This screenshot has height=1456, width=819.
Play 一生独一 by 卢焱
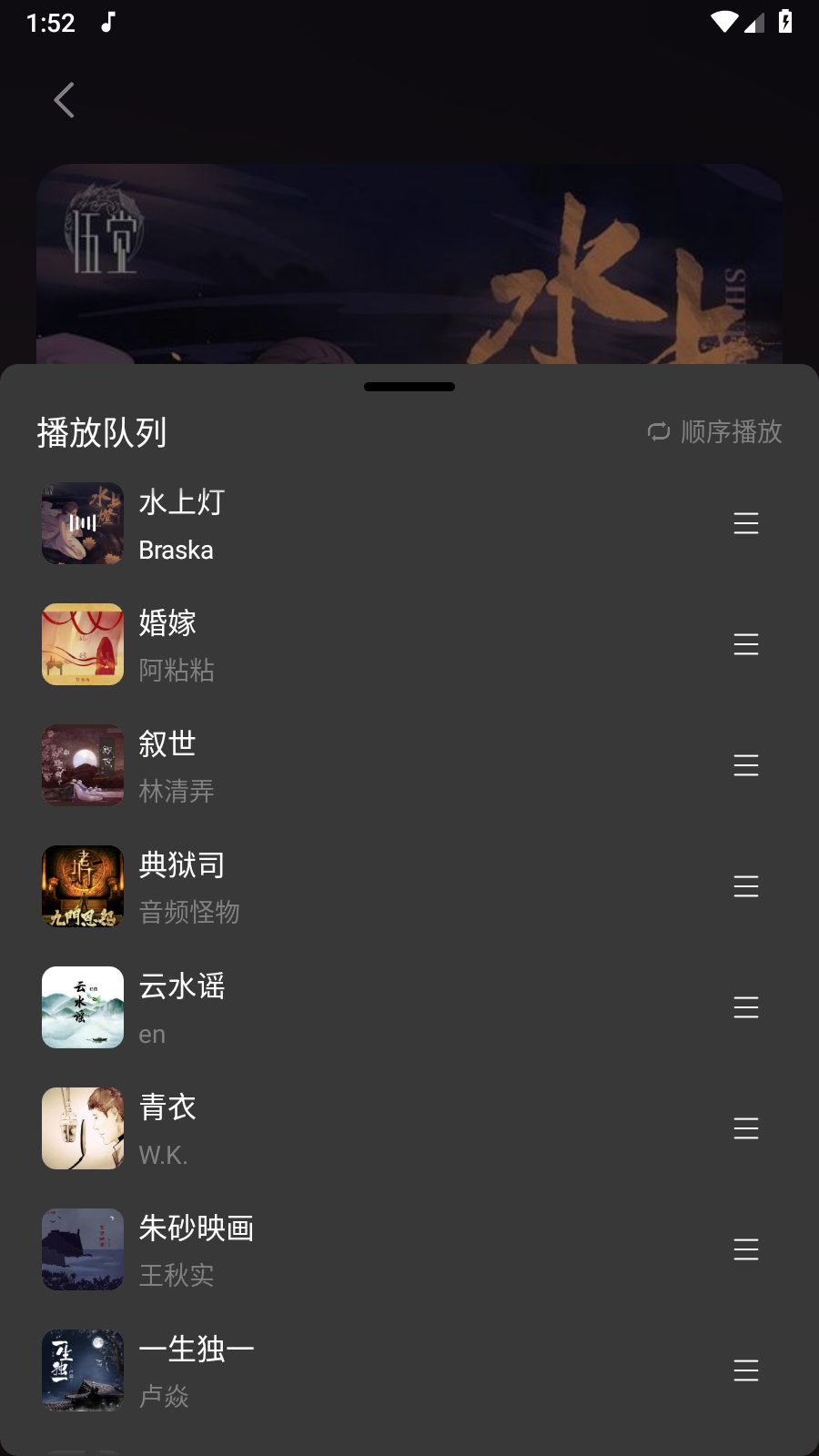364,1370
